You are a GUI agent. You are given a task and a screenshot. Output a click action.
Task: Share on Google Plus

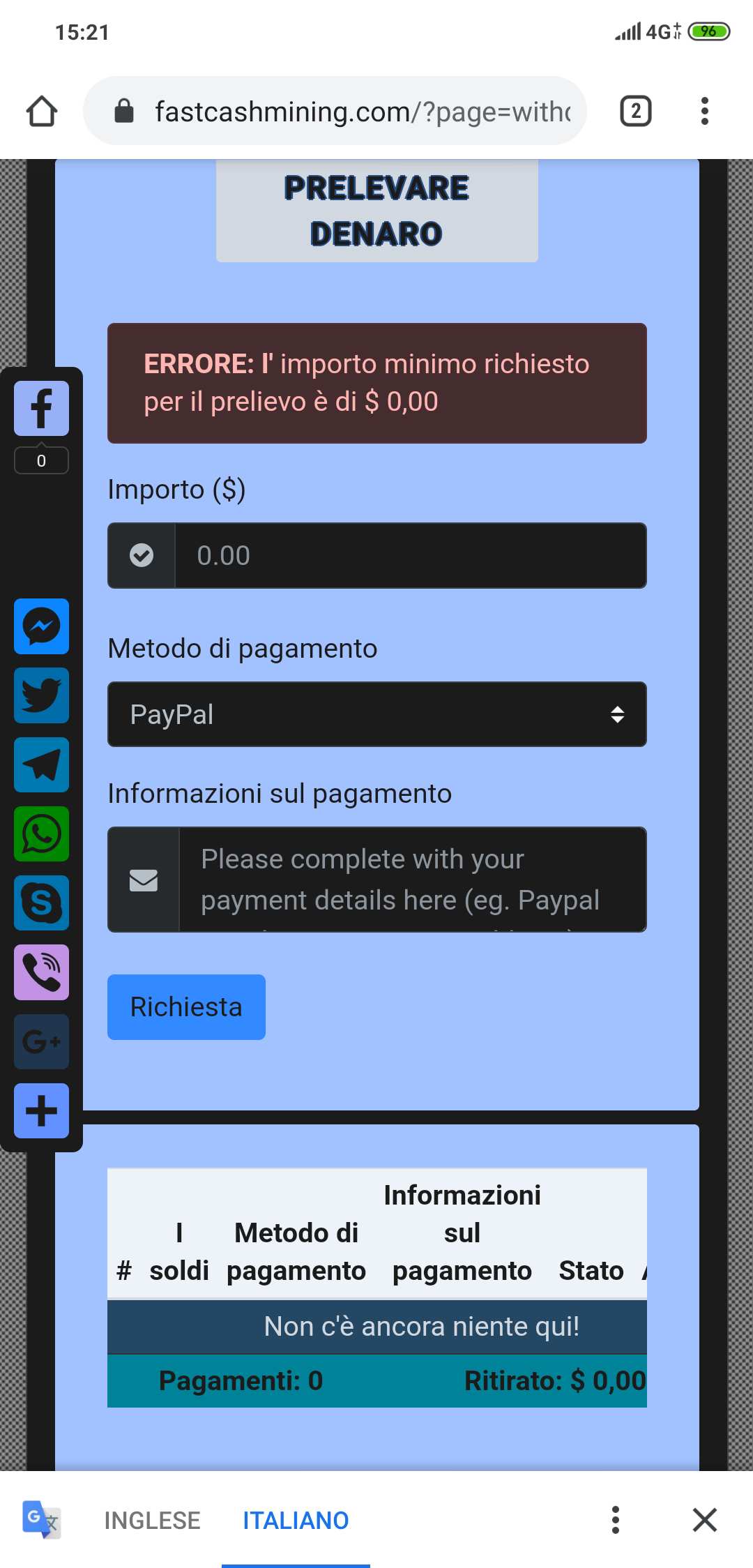[41, 1041]
